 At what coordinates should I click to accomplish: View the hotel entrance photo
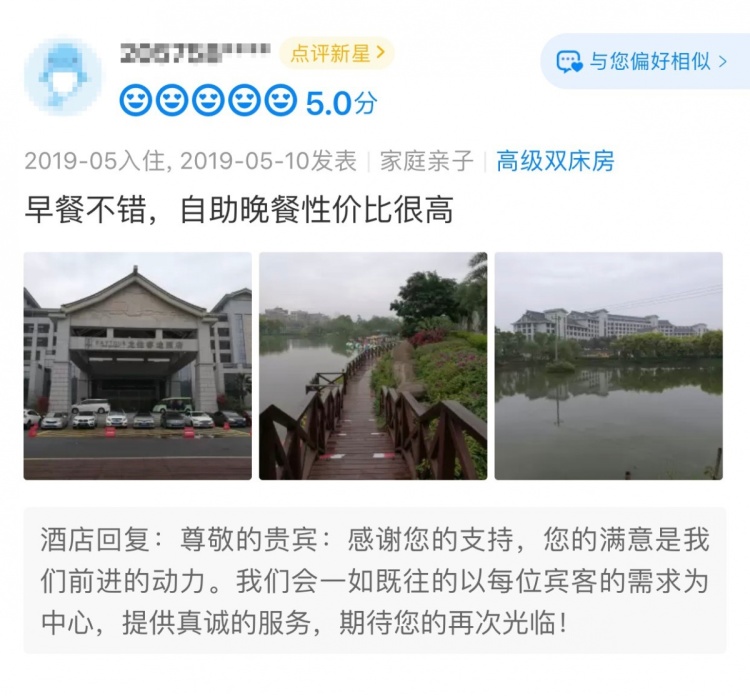tap(138, 366)
